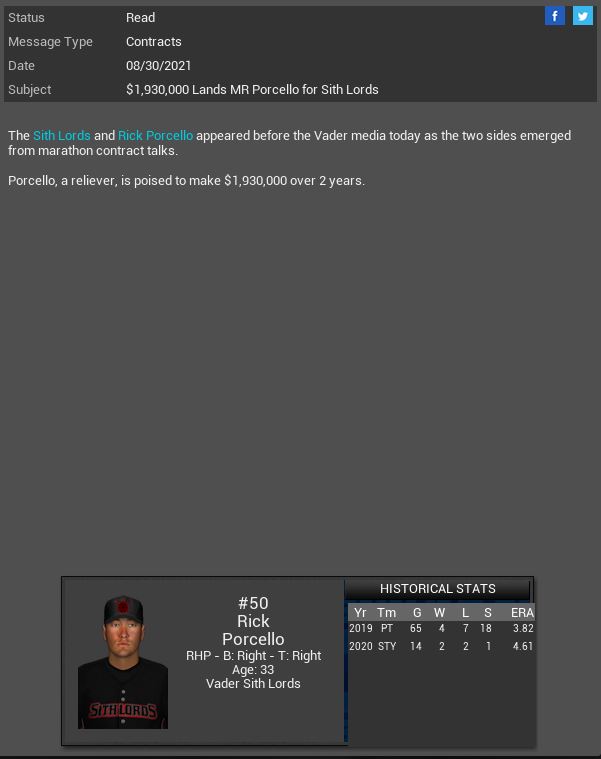This screenshot has height=759, width=601.
Task: View Rick Porcello's player card
Action: [123, 662]
